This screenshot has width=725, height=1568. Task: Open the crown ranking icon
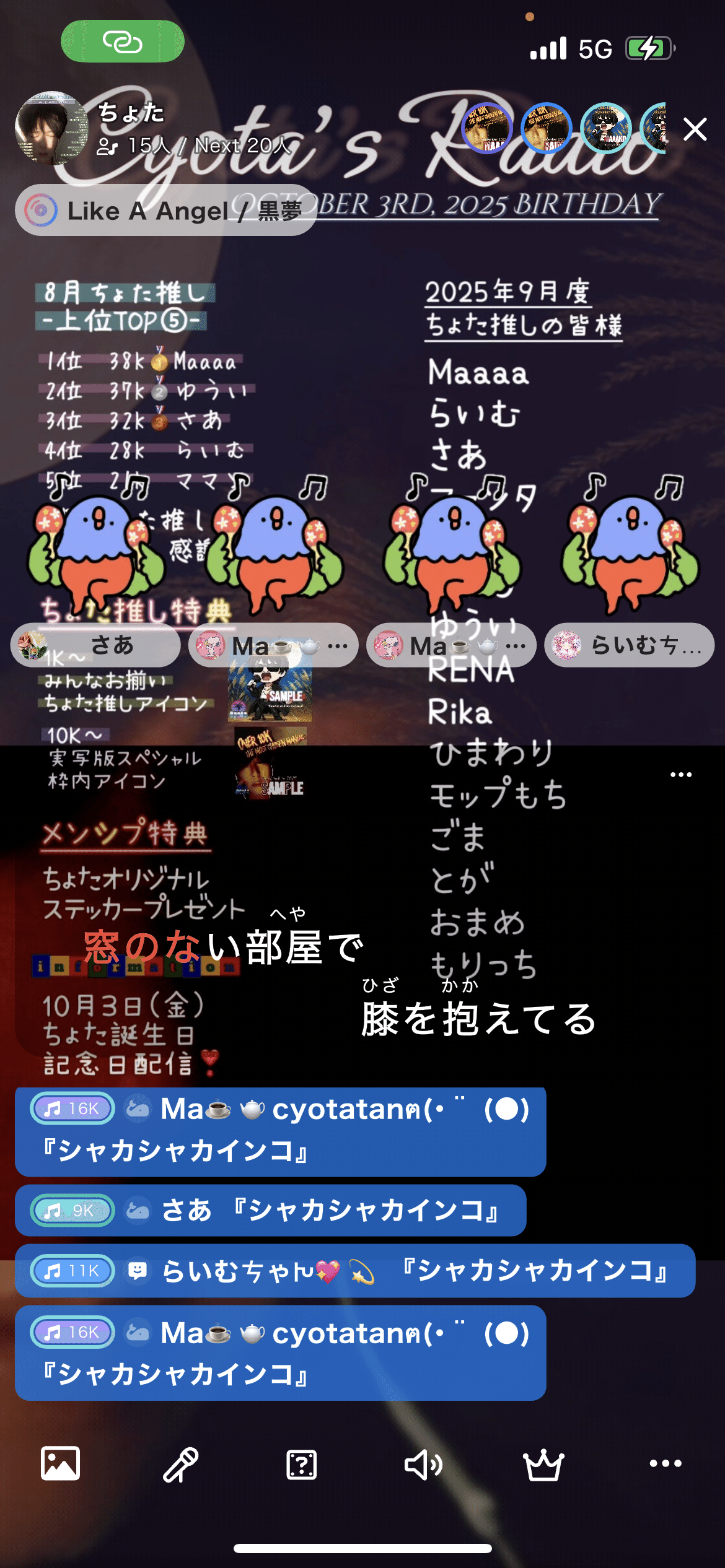[x=543, y=1464]
